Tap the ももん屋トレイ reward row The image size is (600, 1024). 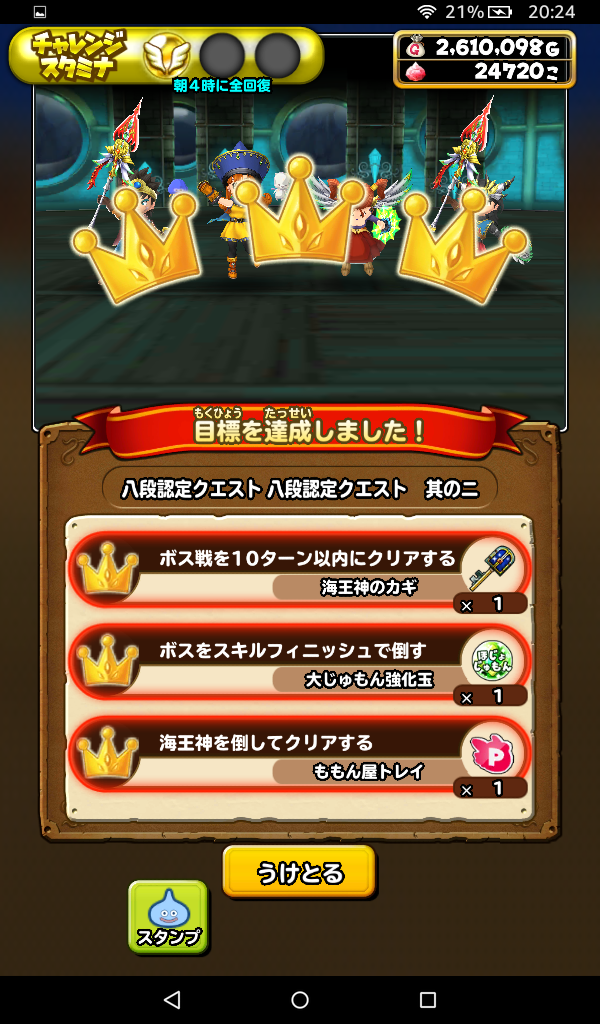pos(299,755)
